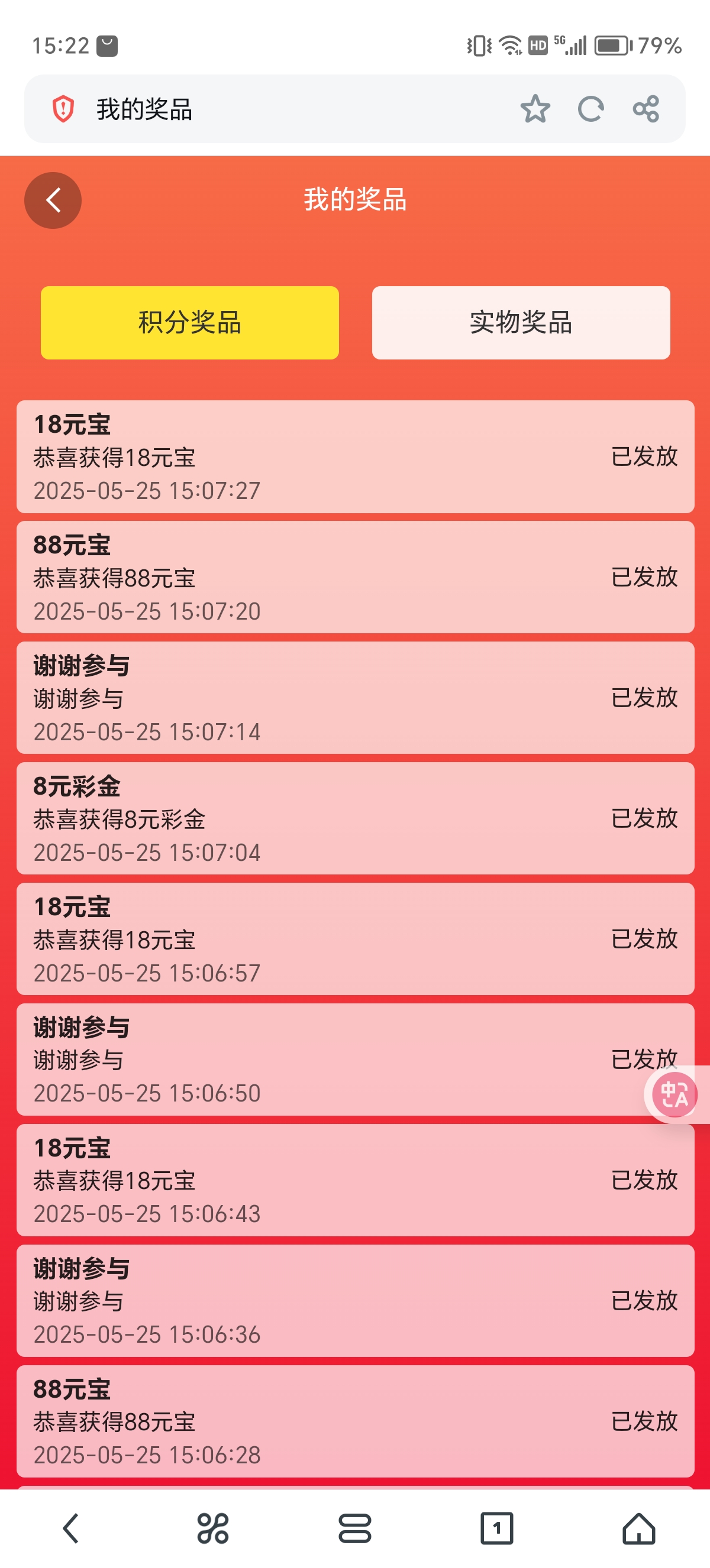Tap 已发放 status on the 18元宝 entry
The width and height of the screenshot is (710, 1568).
point(644,458)
